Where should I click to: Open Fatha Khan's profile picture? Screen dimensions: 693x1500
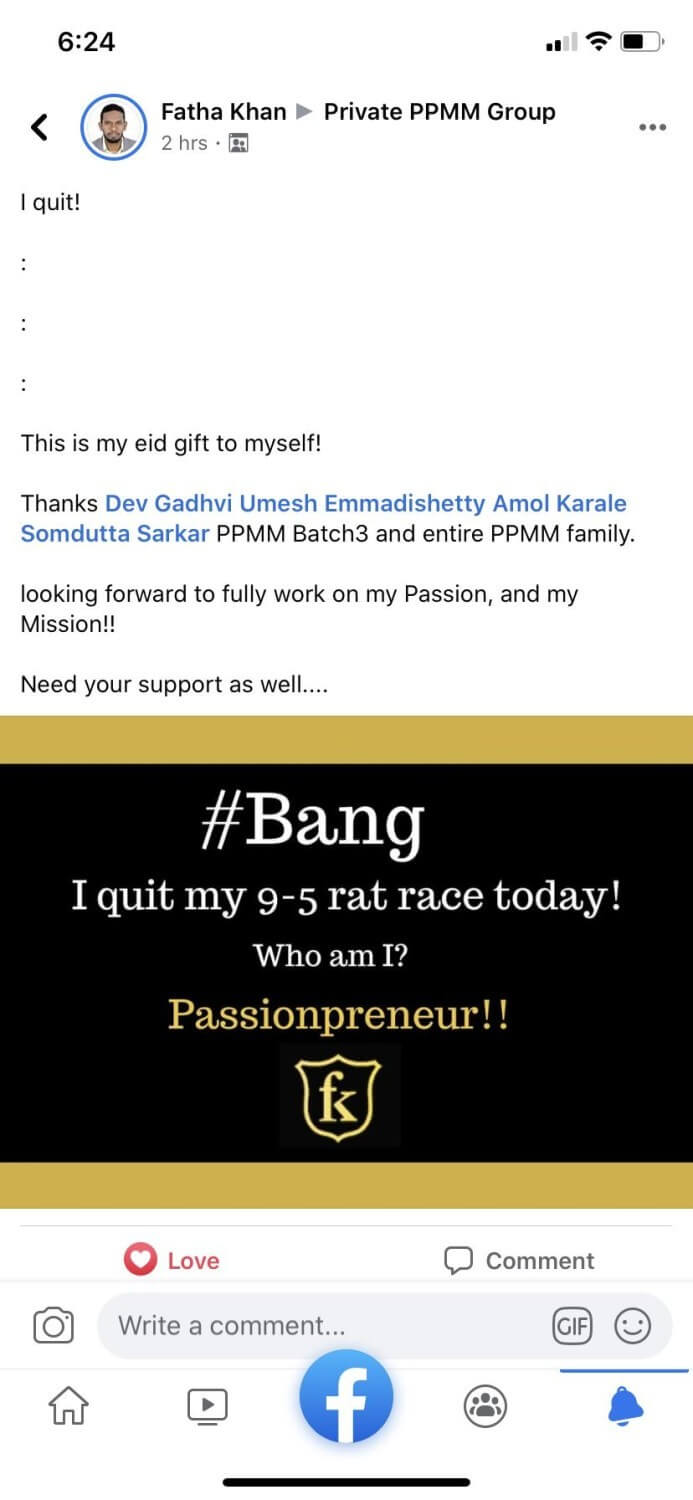113,127
